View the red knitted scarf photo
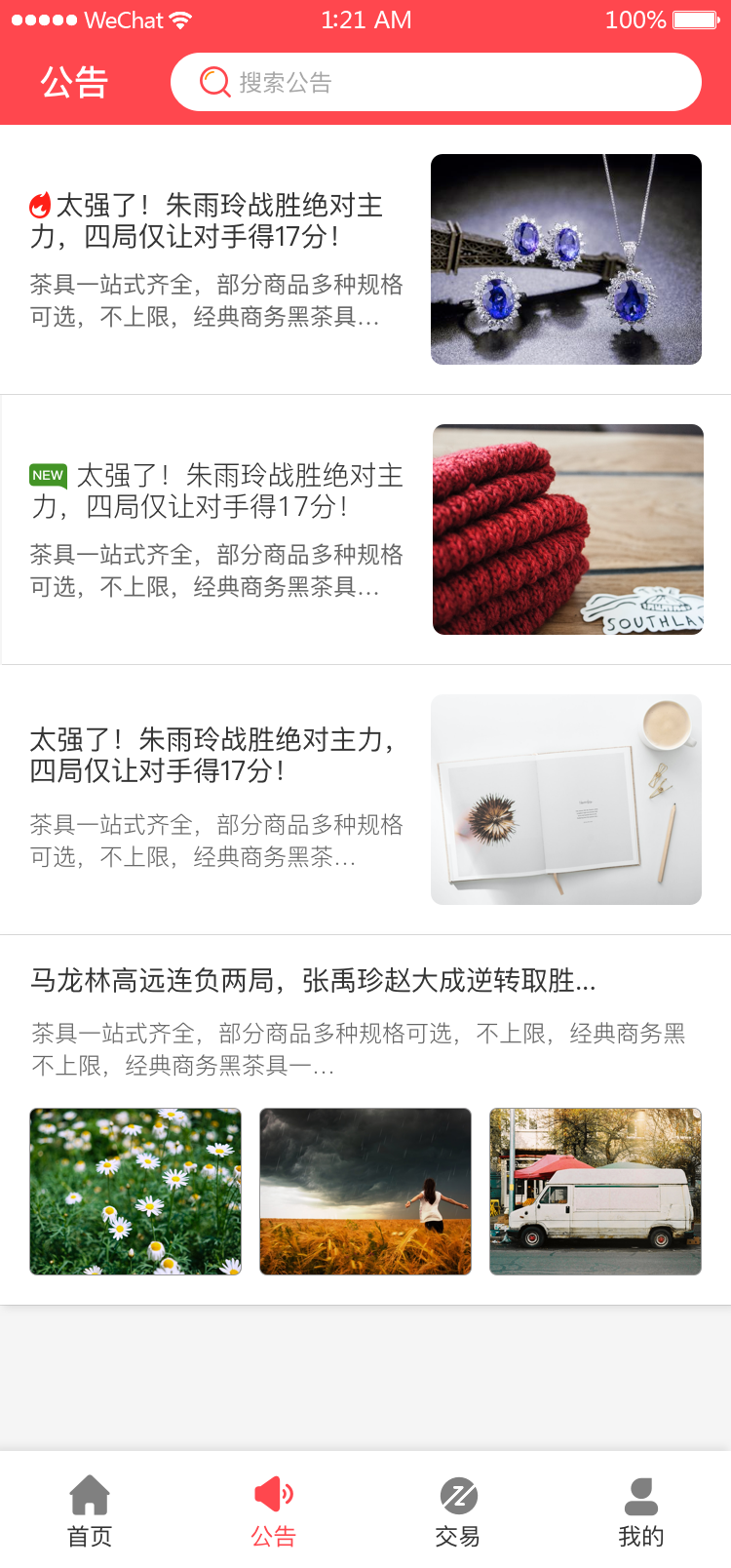Viewport: 731px width, 1568px height. point(568,529)
